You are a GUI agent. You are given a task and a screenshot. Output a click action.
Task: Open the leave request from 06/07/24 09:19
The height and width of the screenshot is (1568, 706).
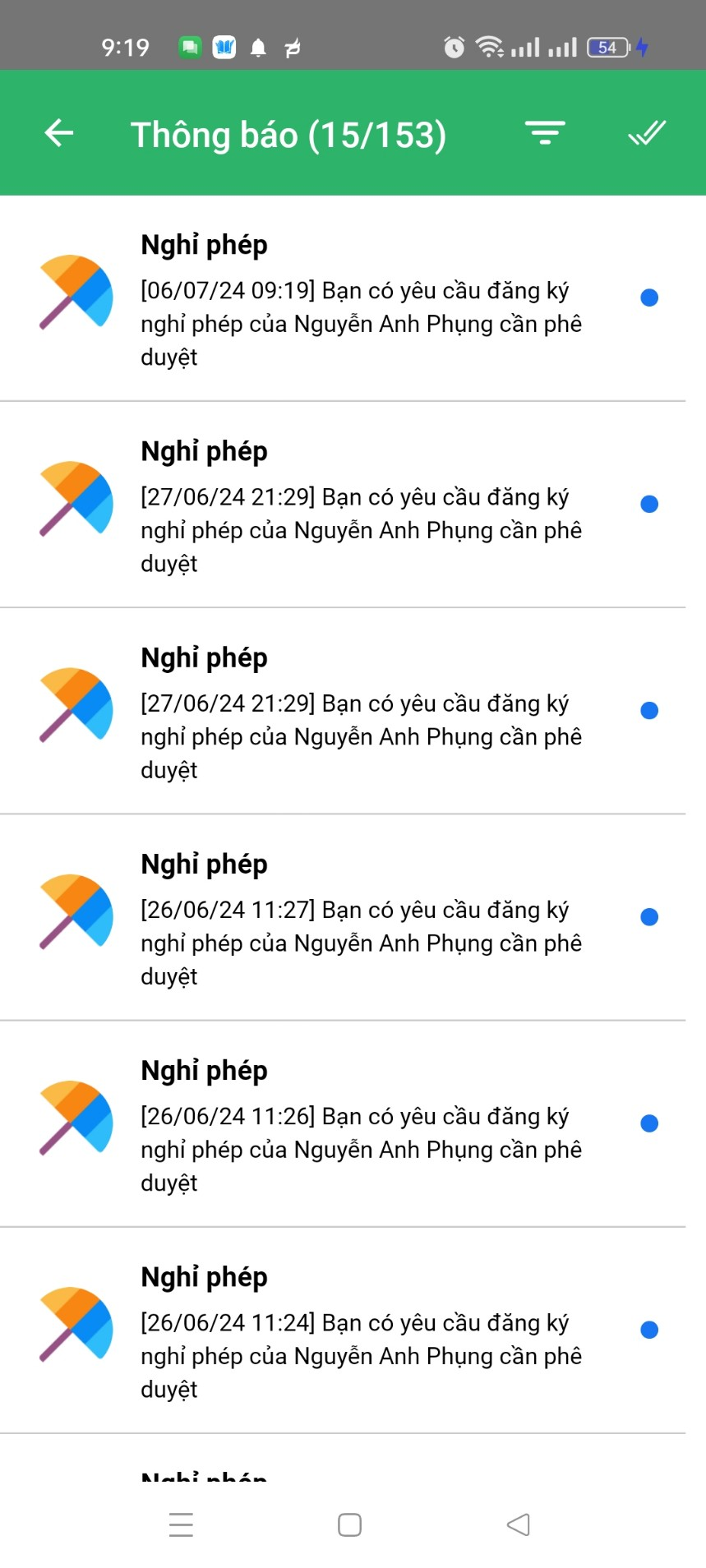point(360,301)
